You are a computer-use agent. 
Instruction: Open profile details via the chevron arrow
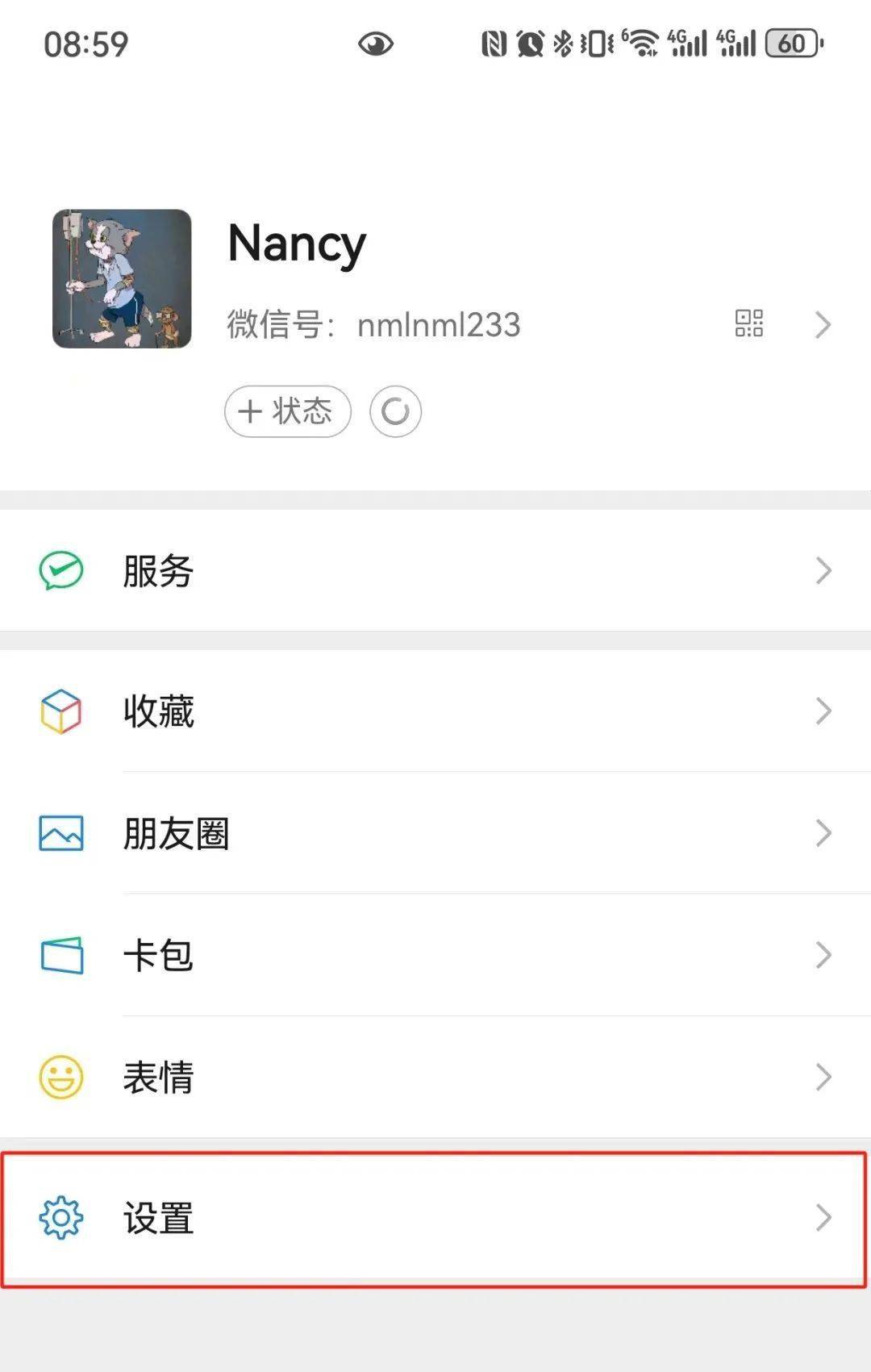(823, 324)
